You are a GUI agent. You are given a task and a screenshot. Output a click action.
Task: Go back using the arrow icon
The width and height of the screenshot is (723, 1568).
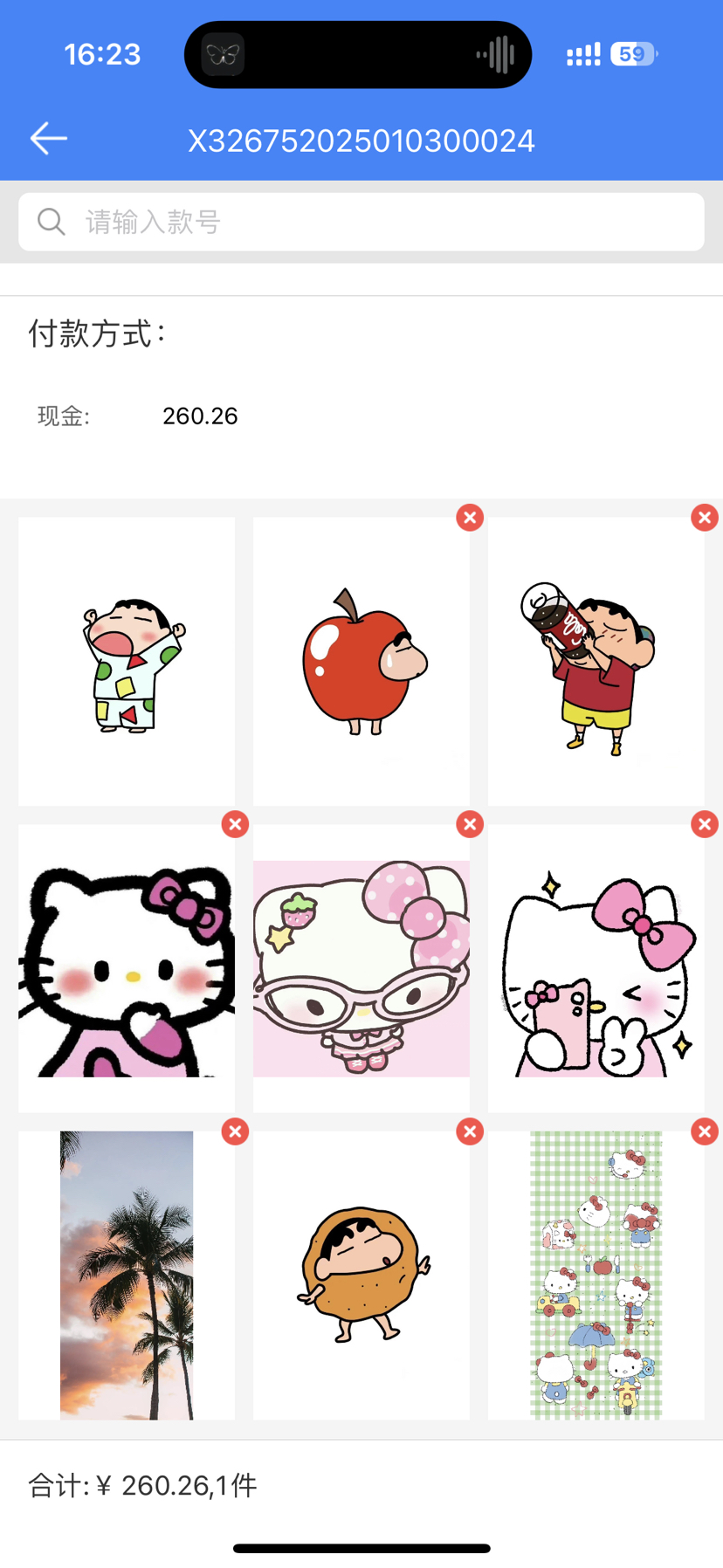click(x=49, y=139)
